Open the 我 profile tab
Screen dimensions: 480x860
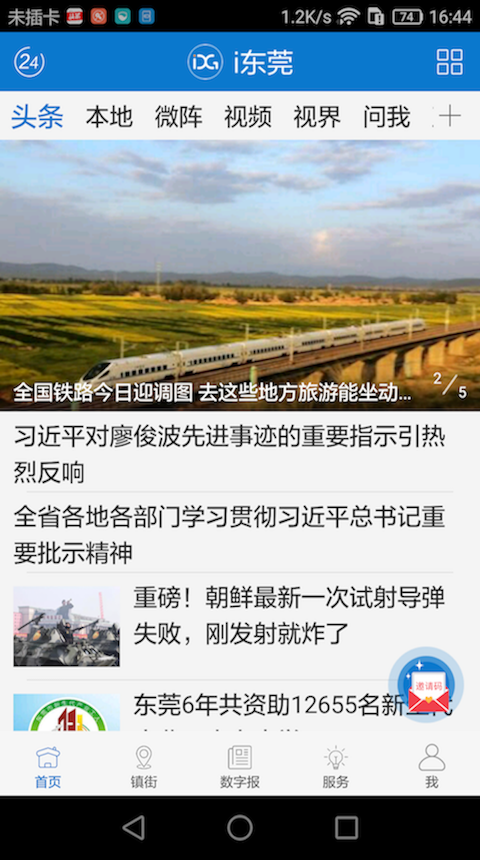point(432,766)
